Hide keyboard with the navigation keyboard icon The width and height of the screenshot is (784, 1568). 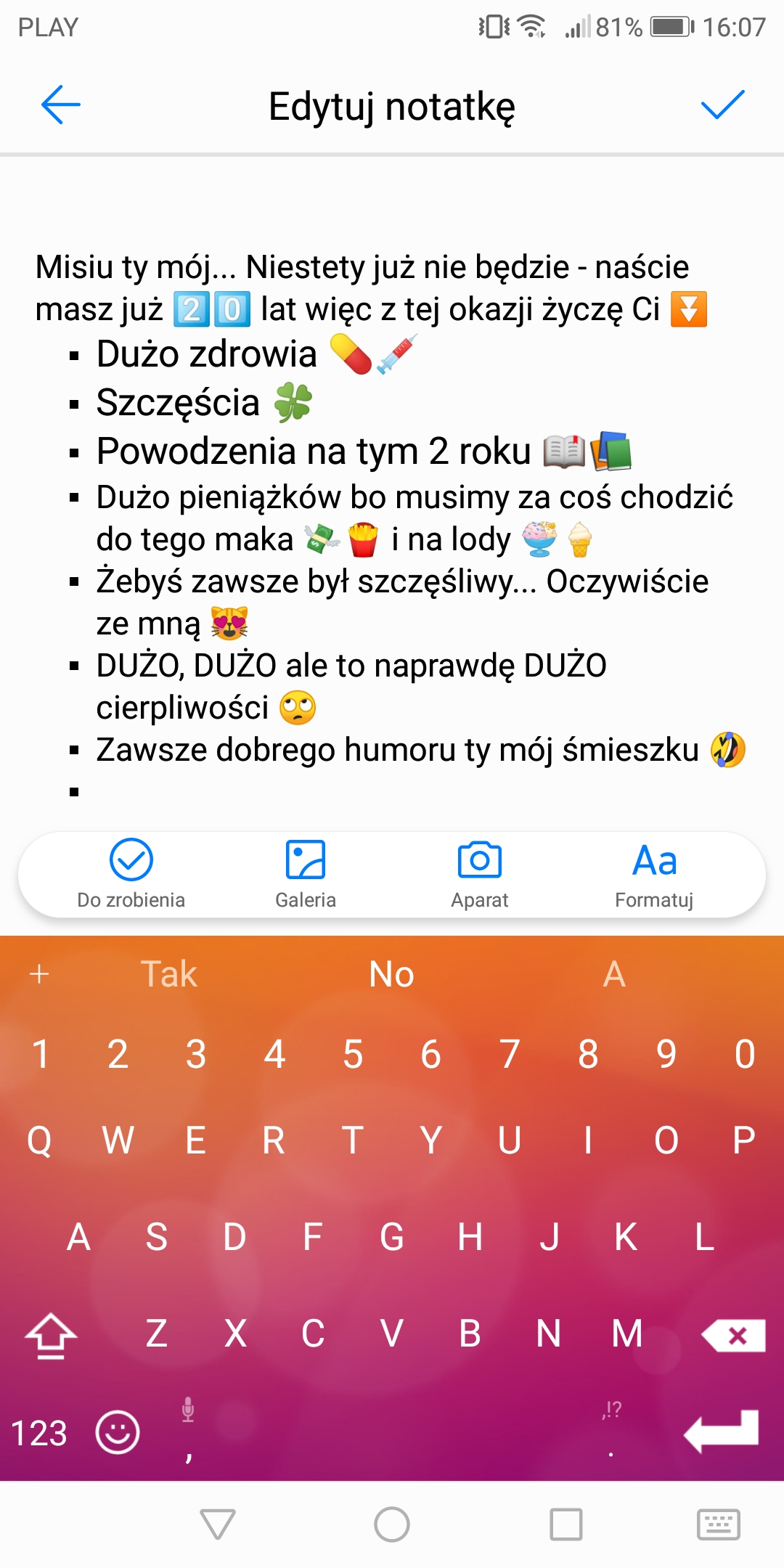(718, 1524)
